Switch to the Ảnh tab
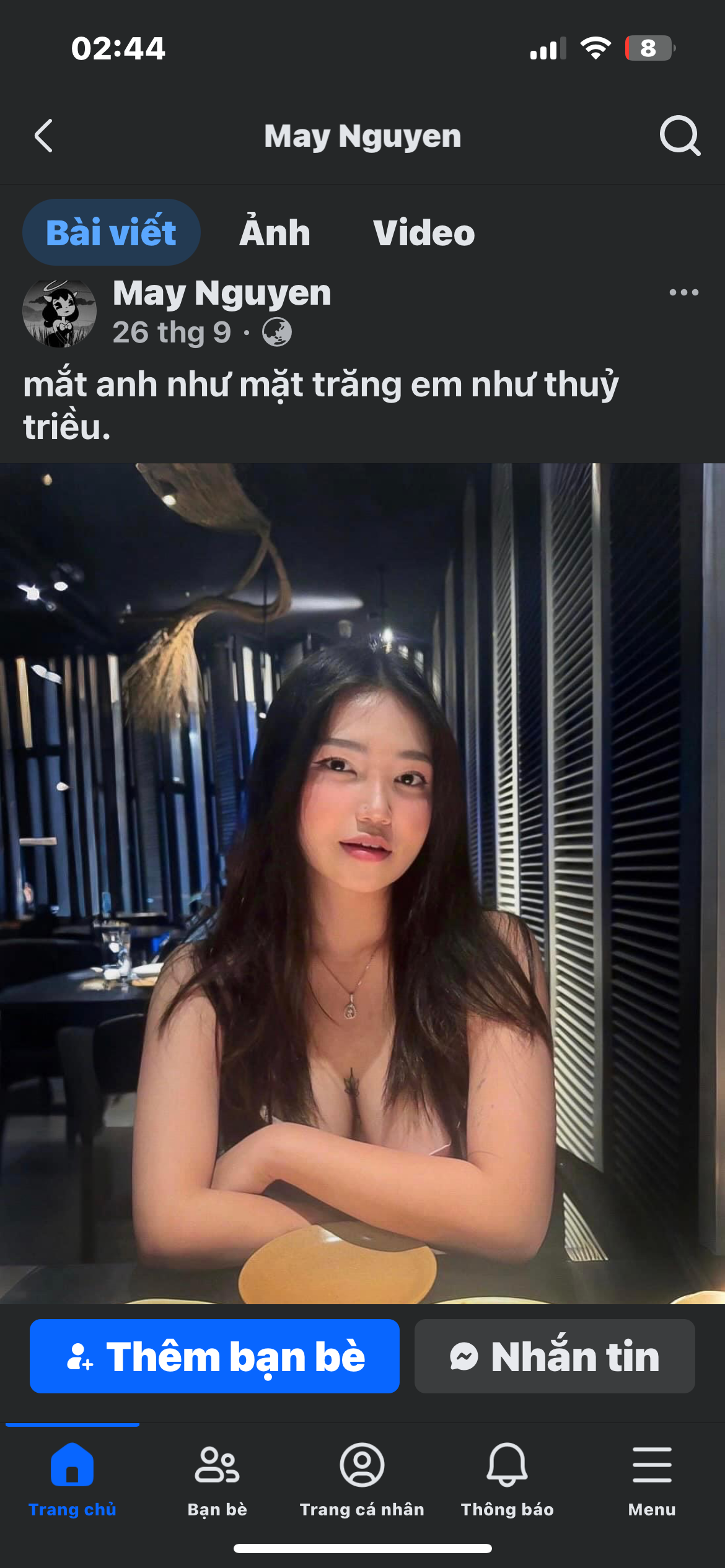Viewport: 725px width, 1568px height. (275, 233)
